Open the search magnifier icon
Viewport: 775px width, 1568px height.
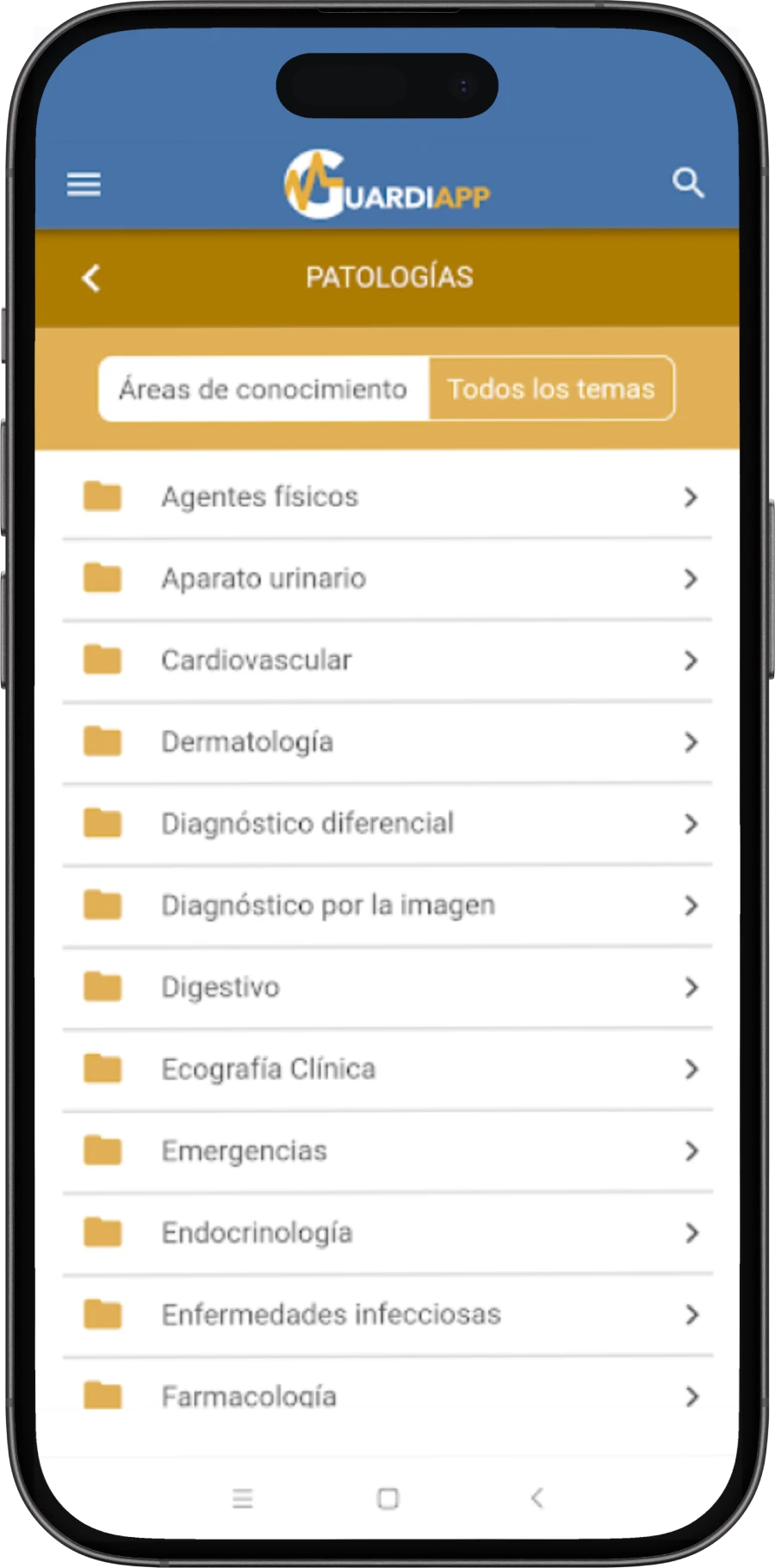[688, 183]
